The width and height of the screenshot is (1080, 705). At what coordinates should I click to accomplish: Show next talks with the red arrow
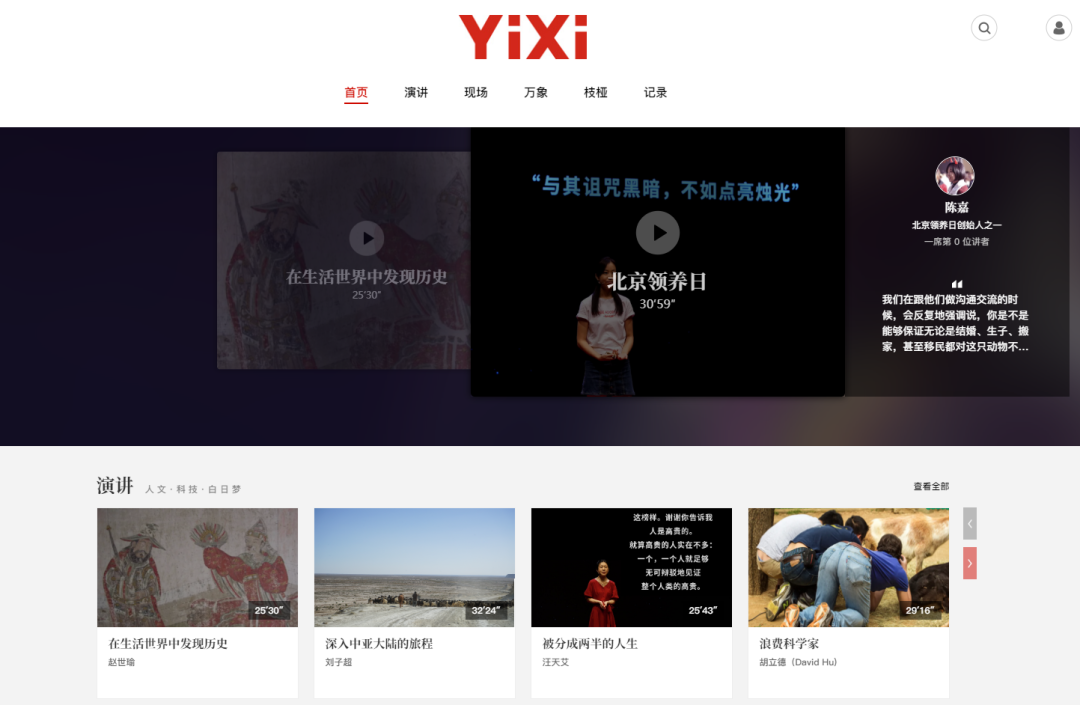point(969,563)
